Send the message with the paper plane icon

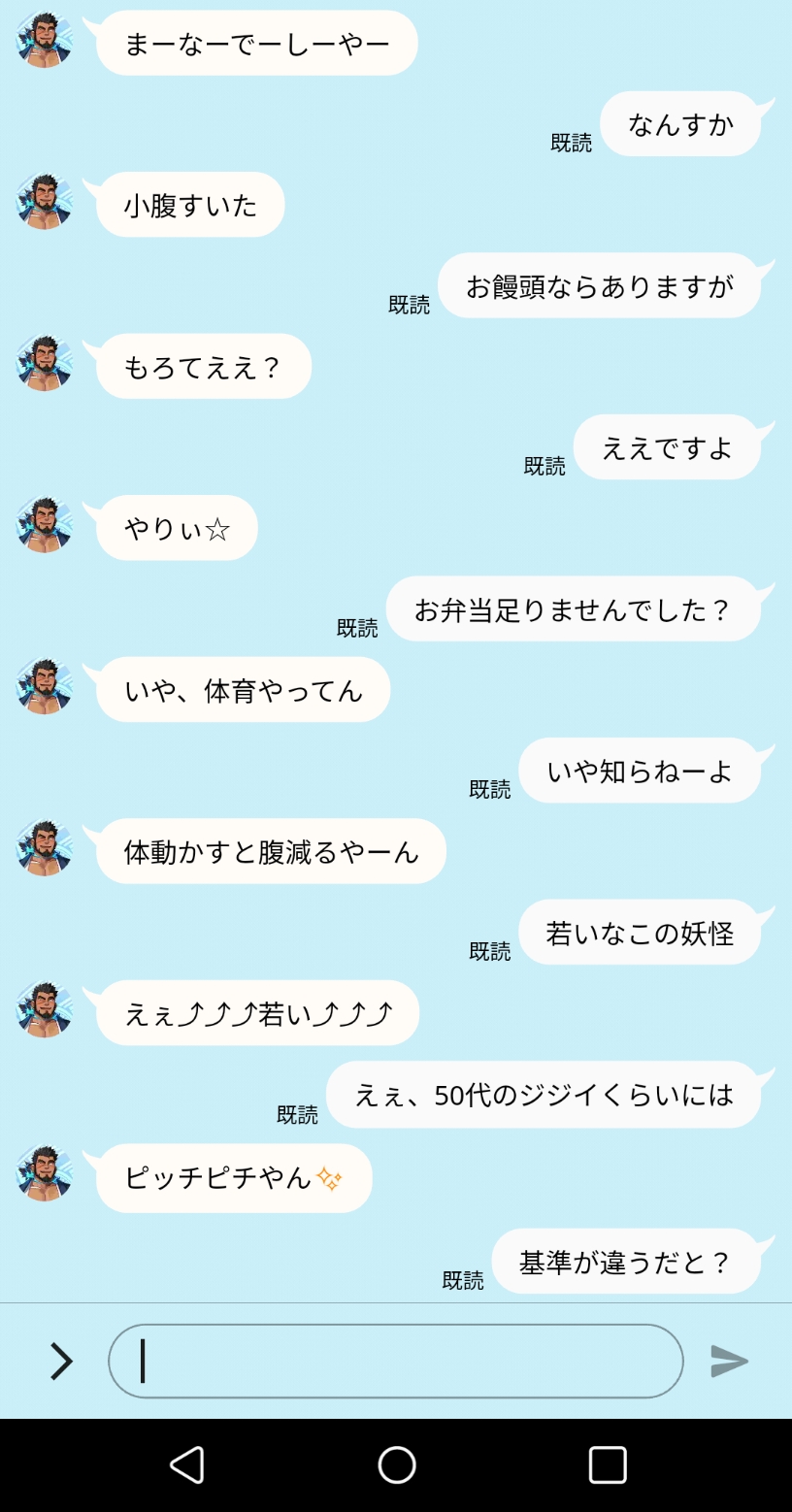[729, 1361]
